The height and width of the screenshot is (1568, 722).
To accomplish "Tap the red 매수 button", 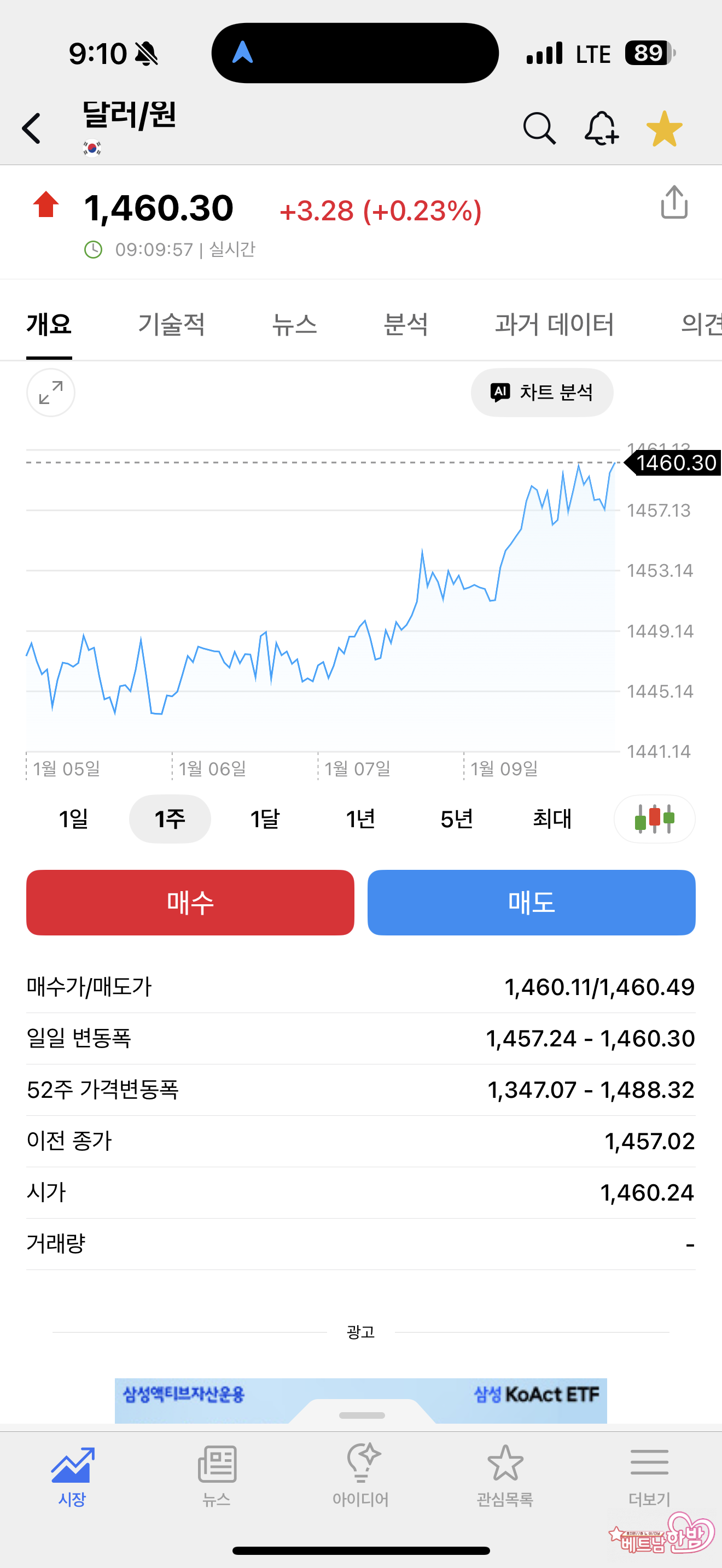I will (190, 902).
